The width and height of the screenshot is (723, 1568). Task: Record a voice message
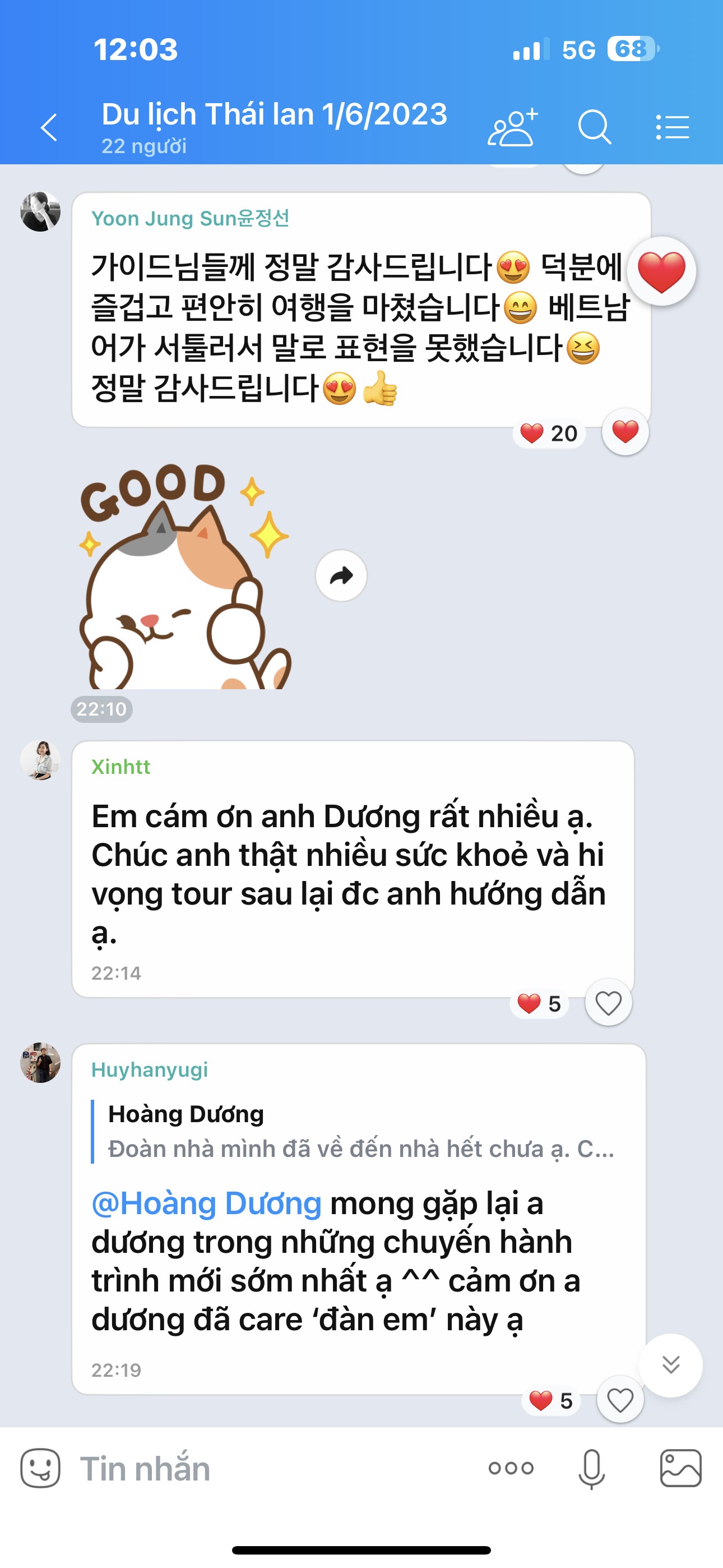tap(591, 1468)
